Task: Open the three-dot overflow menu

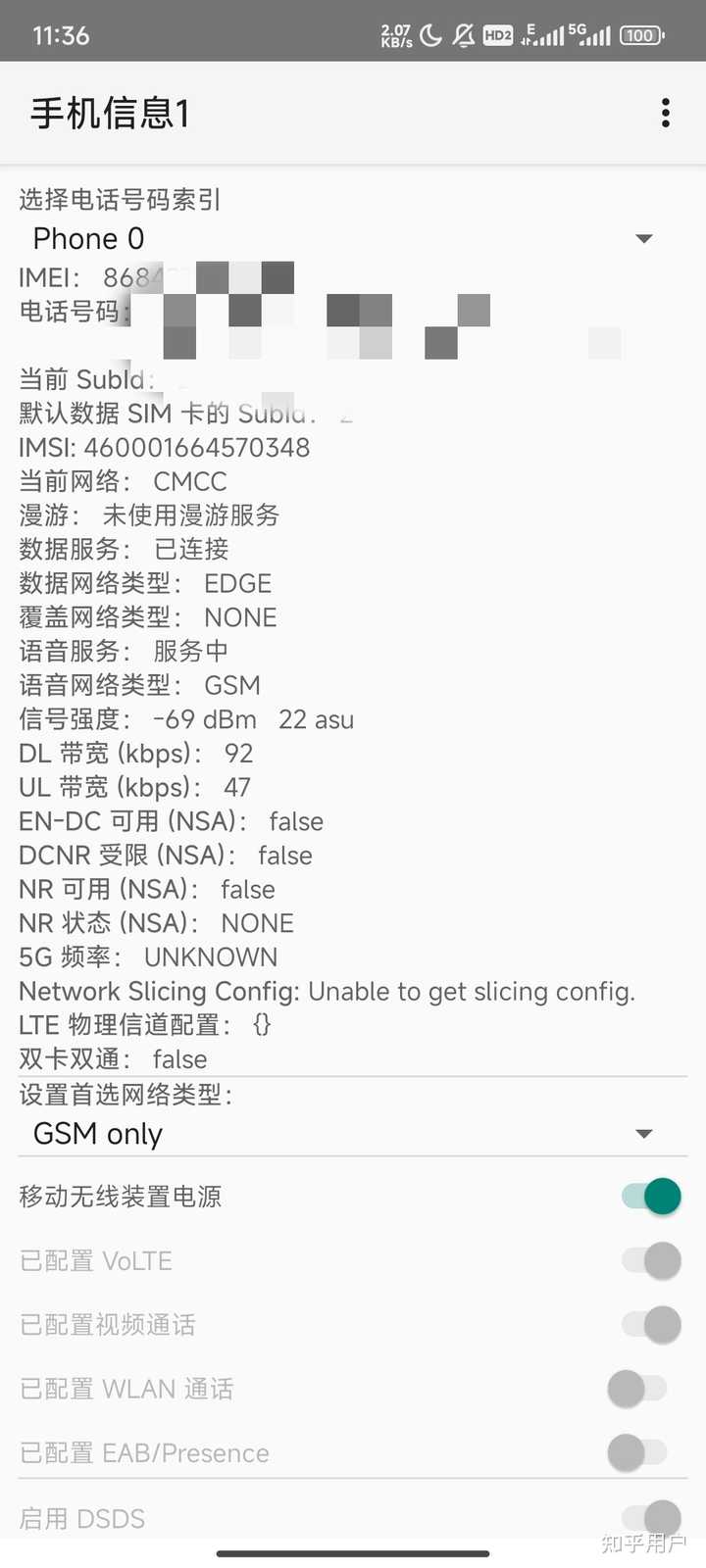Action: point(665,113)
